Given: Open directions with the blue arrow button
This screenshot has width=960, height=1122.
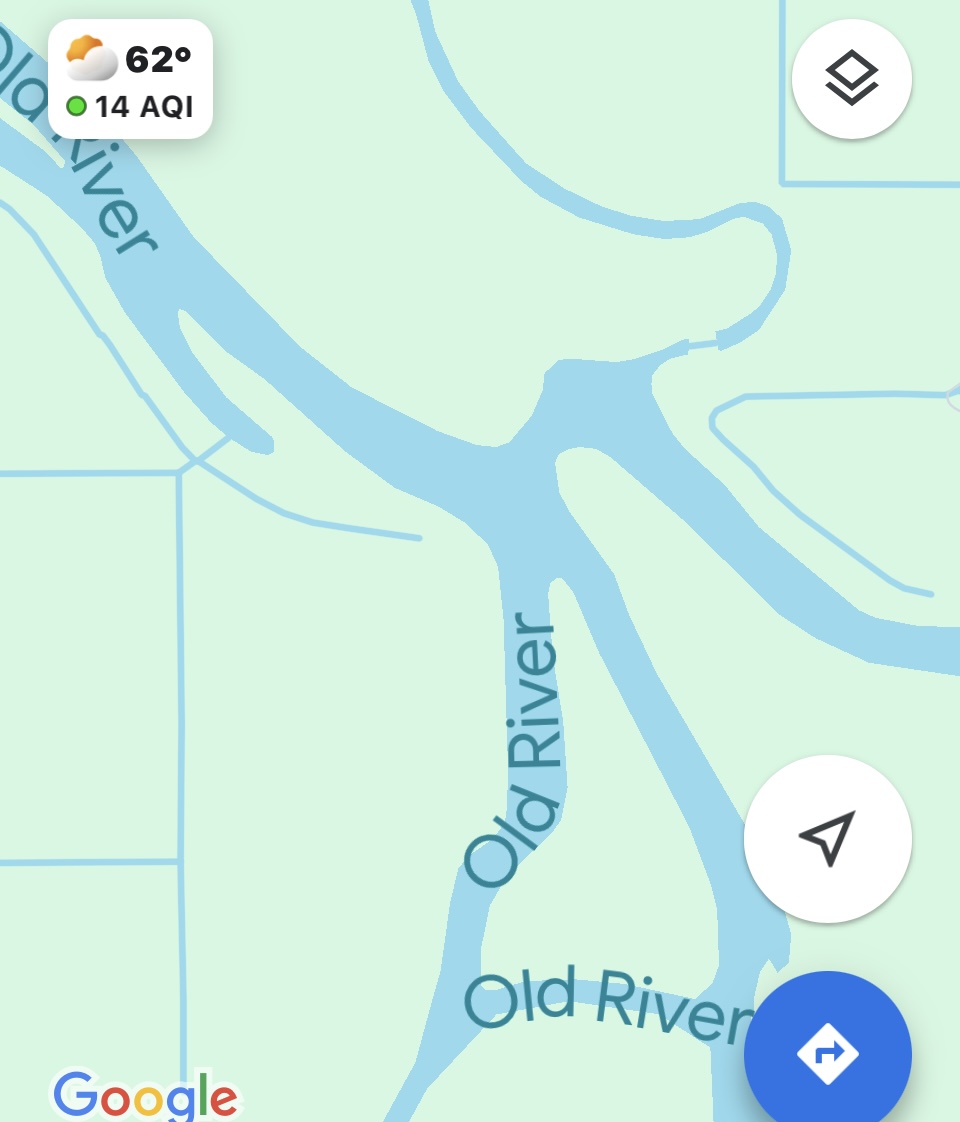Looking at the screenshot, I should (x=828, y=1053).
